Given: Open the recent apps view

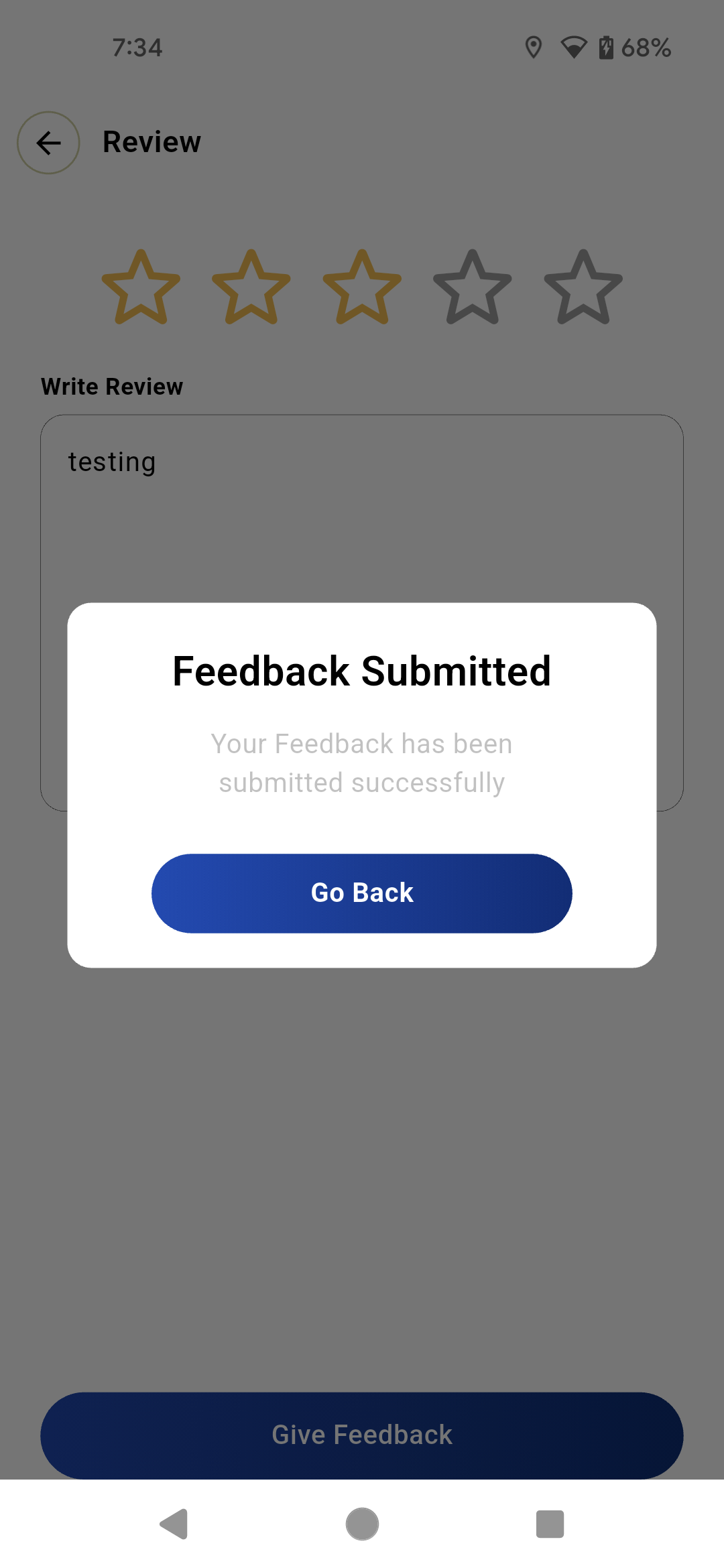Looking at the screenshot, I should tap(550, 1524).
